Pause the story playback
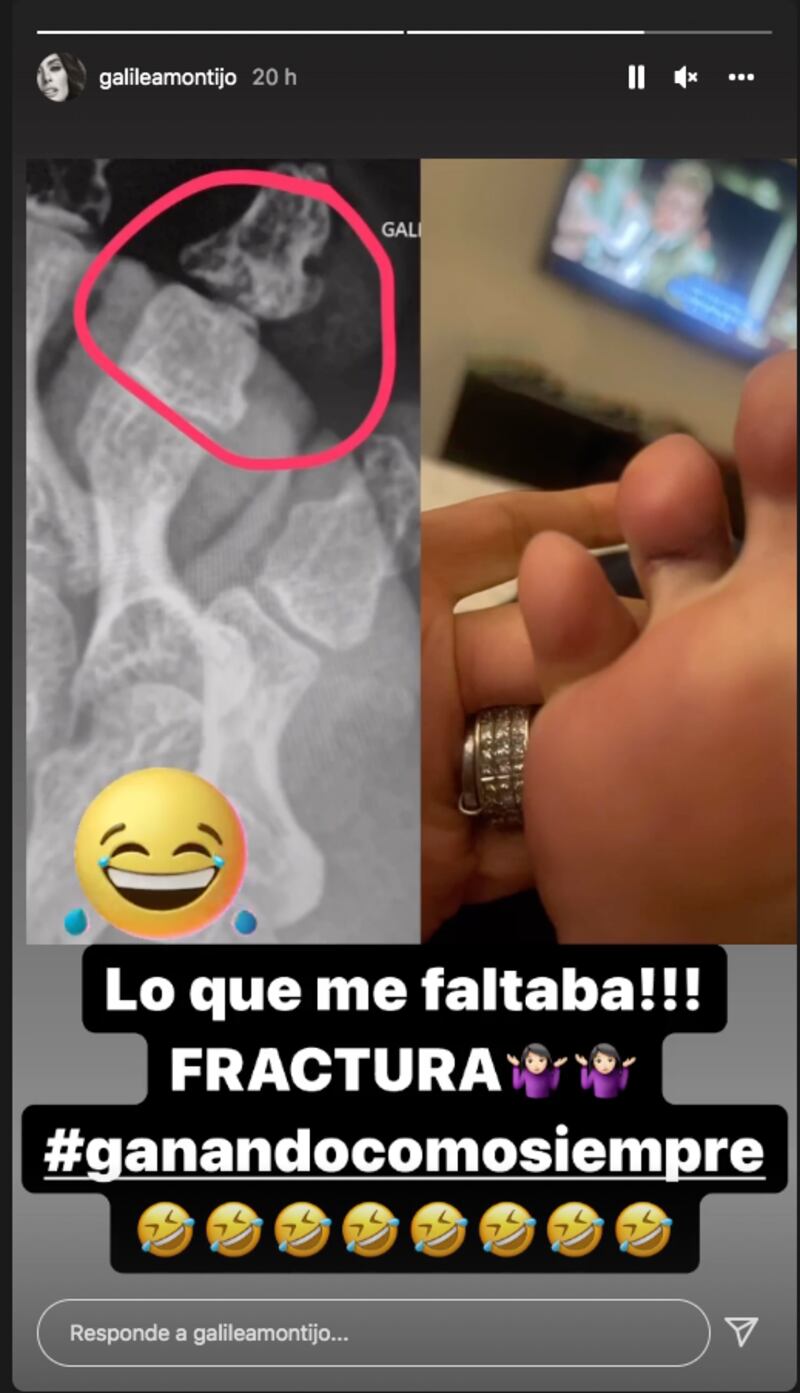The height and width of the screenshot is (1393, 800). [636, 77]
